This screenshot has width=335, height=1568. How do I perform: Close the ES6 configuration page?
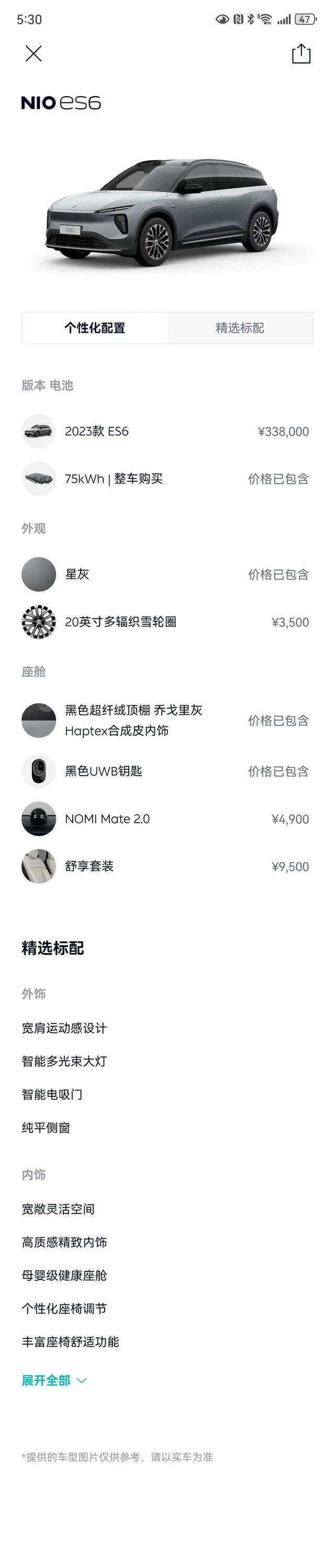click(33, 53)
